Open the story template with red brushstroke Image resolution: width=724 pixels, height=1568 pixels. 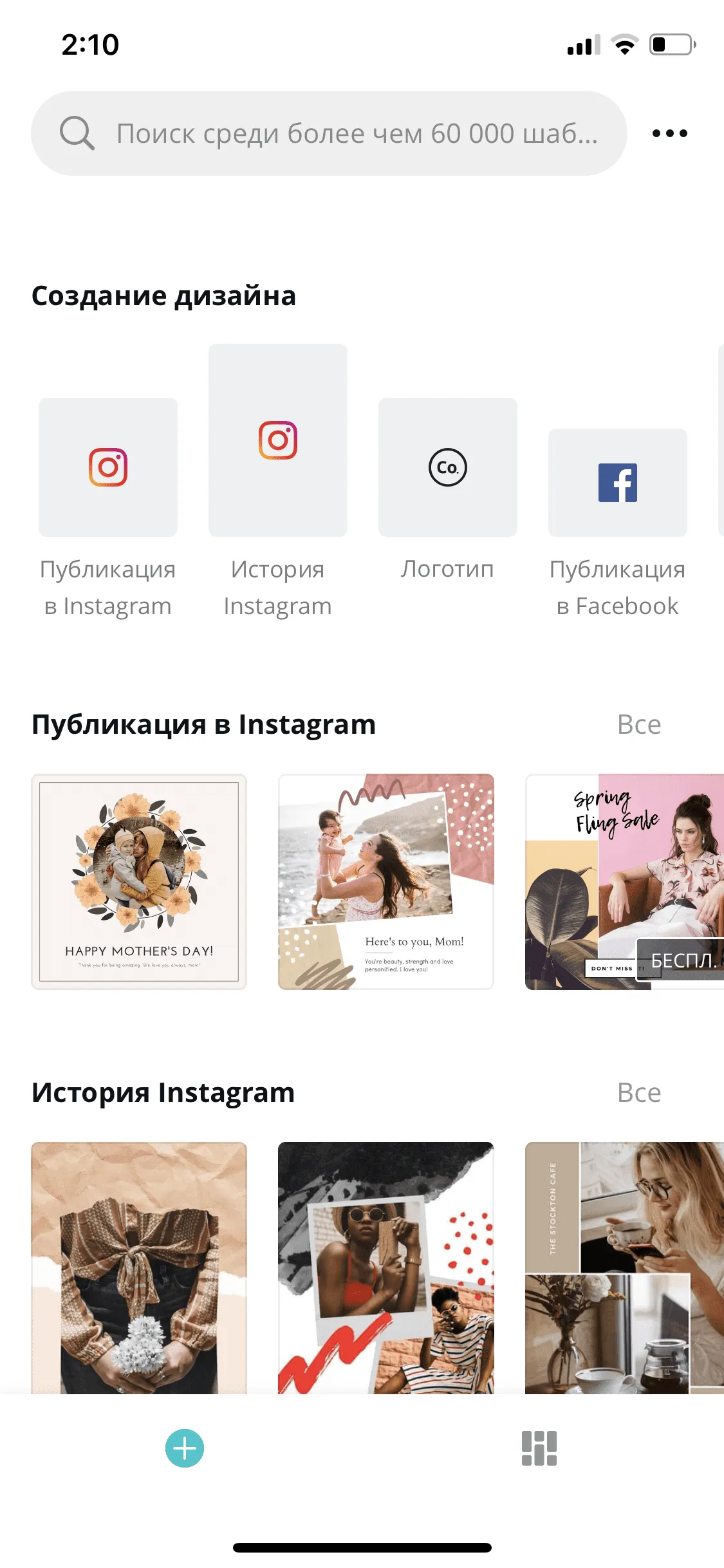pyautogui.click(x=386, y=1268)
